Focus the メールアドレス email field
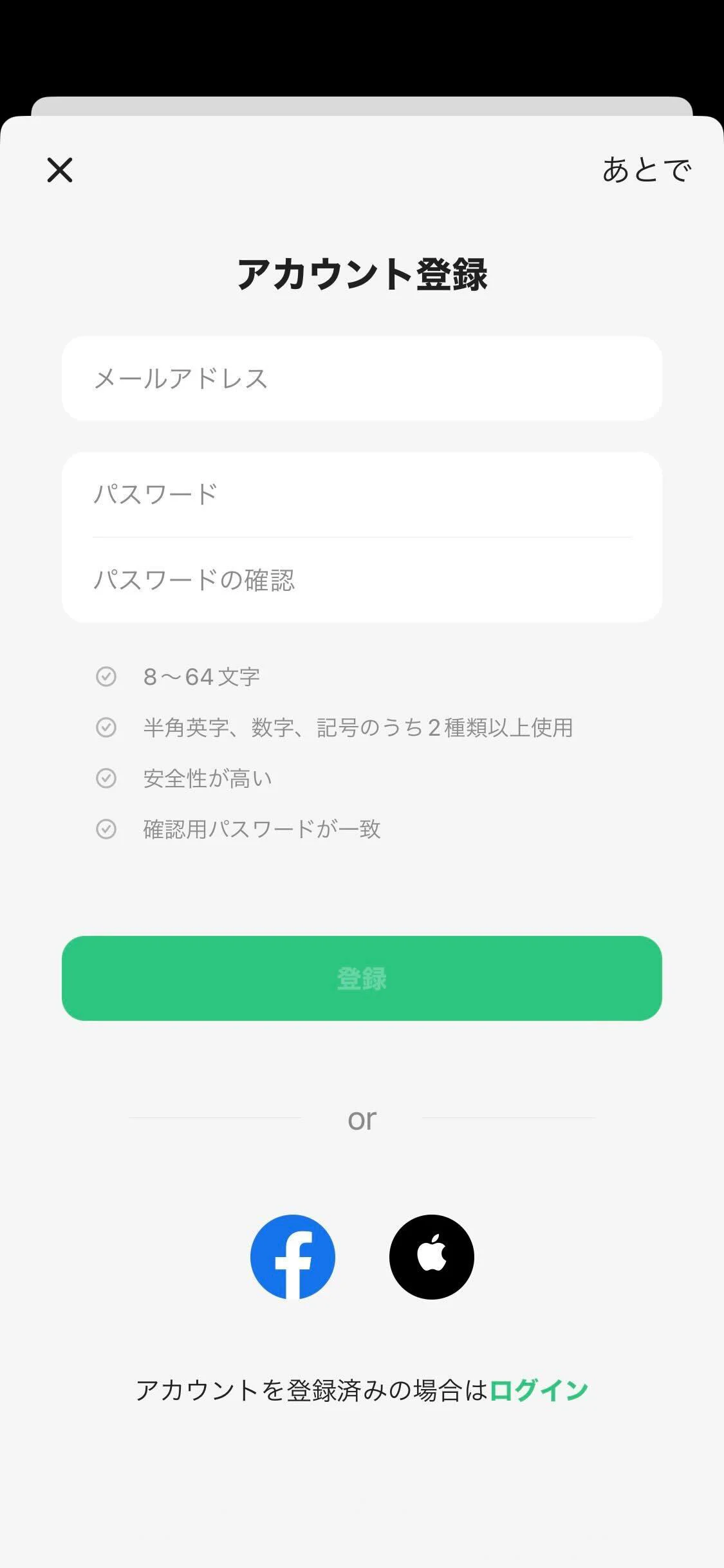The width and height of the screenshot is (724, 1568). point(362,378)
